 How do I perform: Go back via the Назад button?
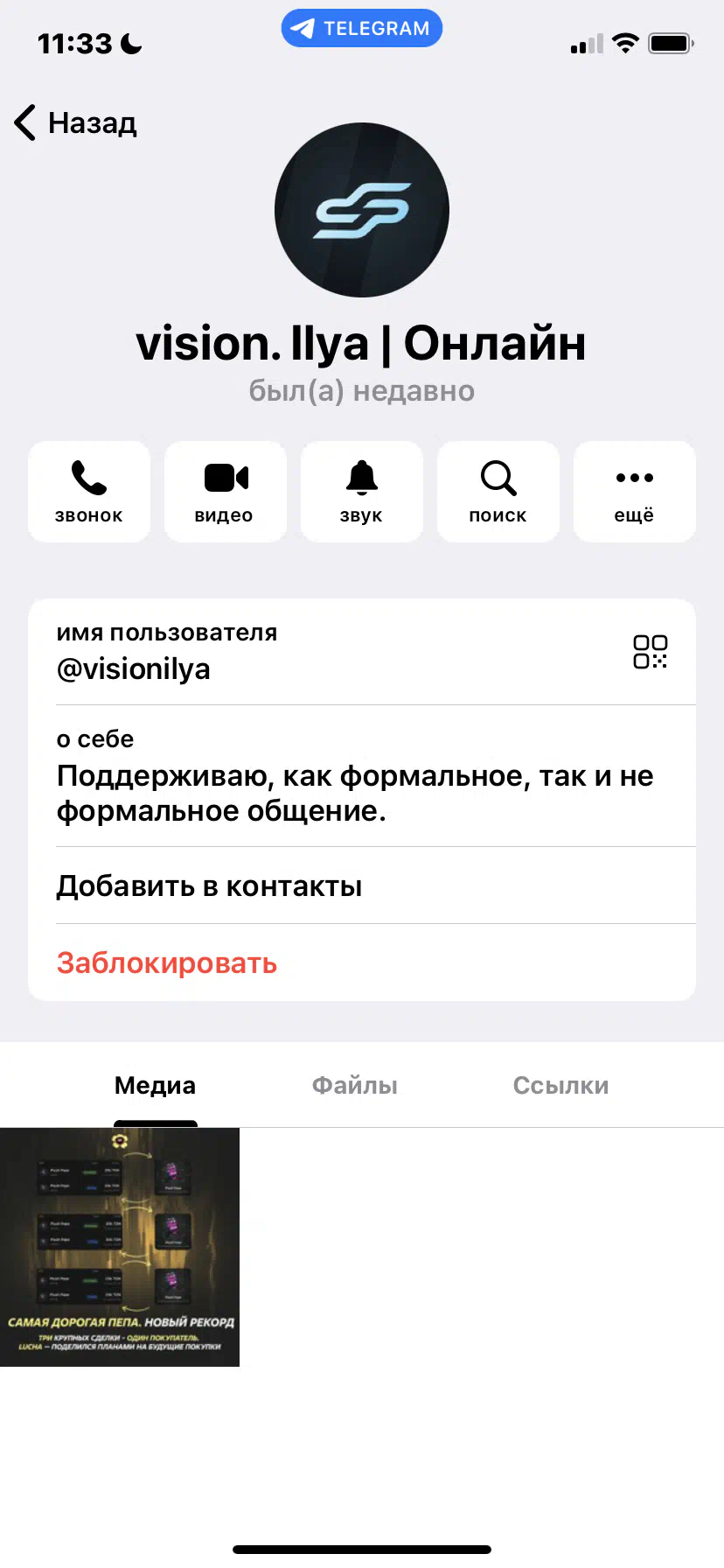point(76,123)
